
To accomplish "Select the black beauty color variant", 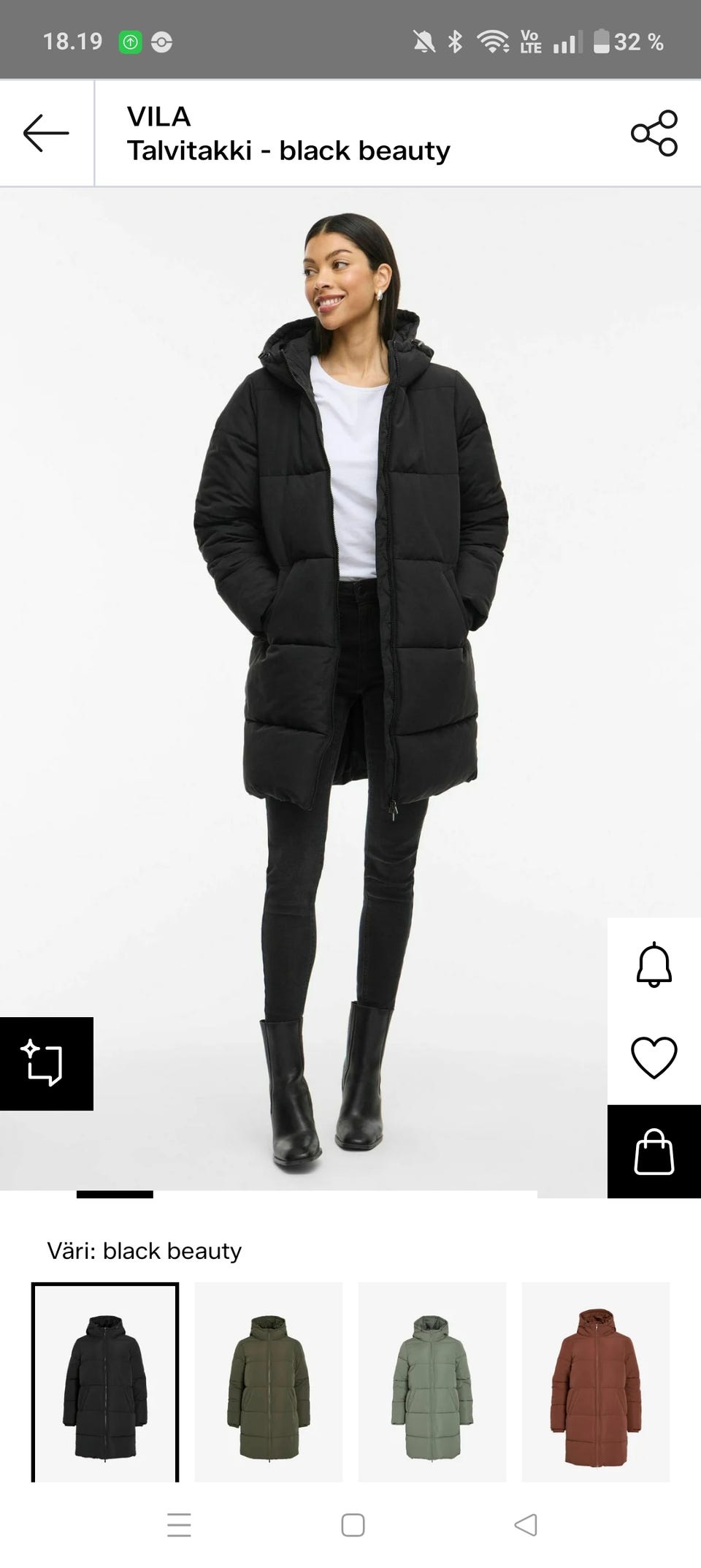I will 105,1381.
